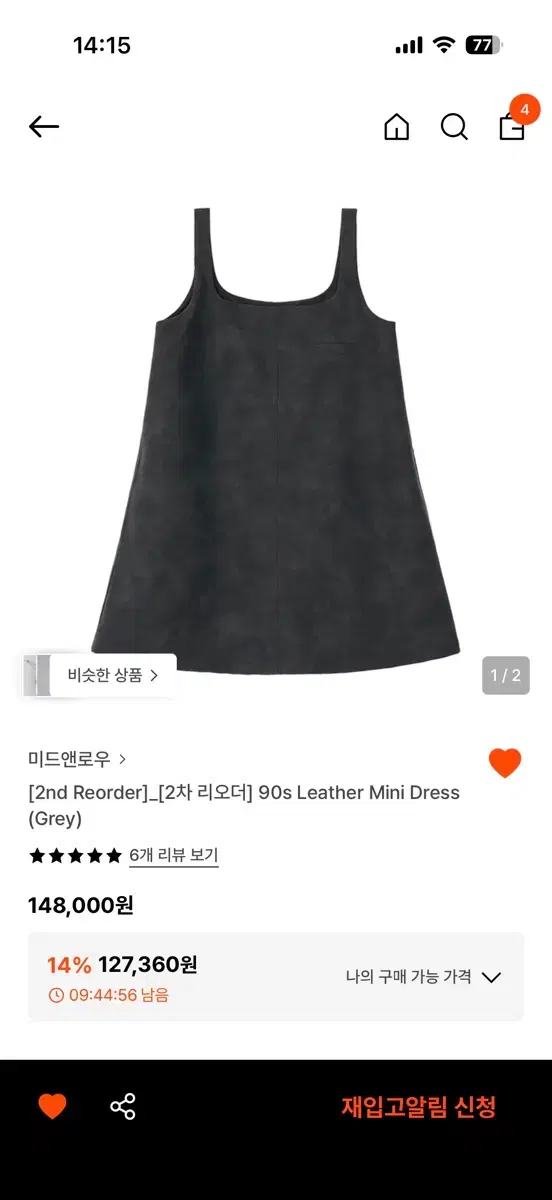Open the home icon in the top bar
Screen dimensions: 552x1200
click(397, 127)
